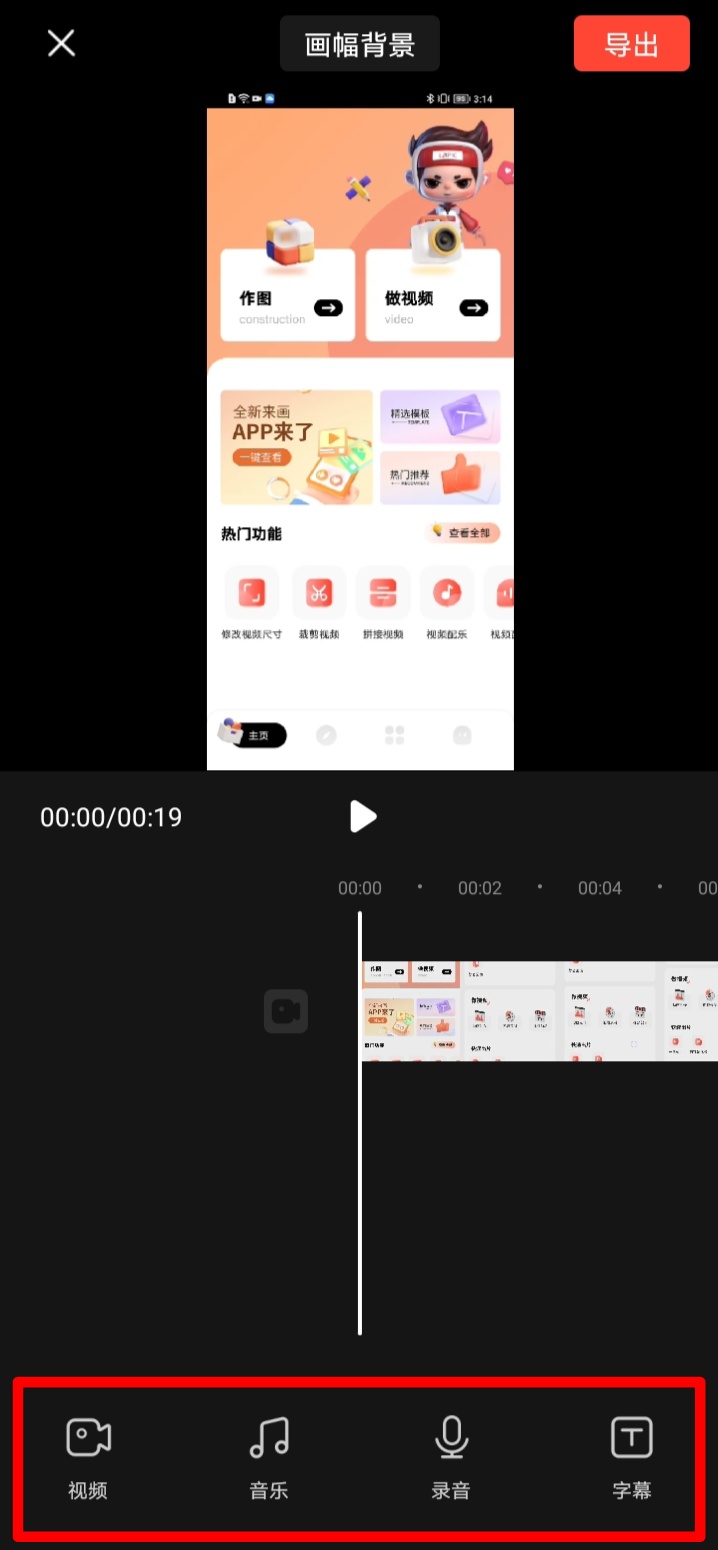Screen dimensions: 718x1550
Task: Open the 视频 tool
Action: 88,1457
